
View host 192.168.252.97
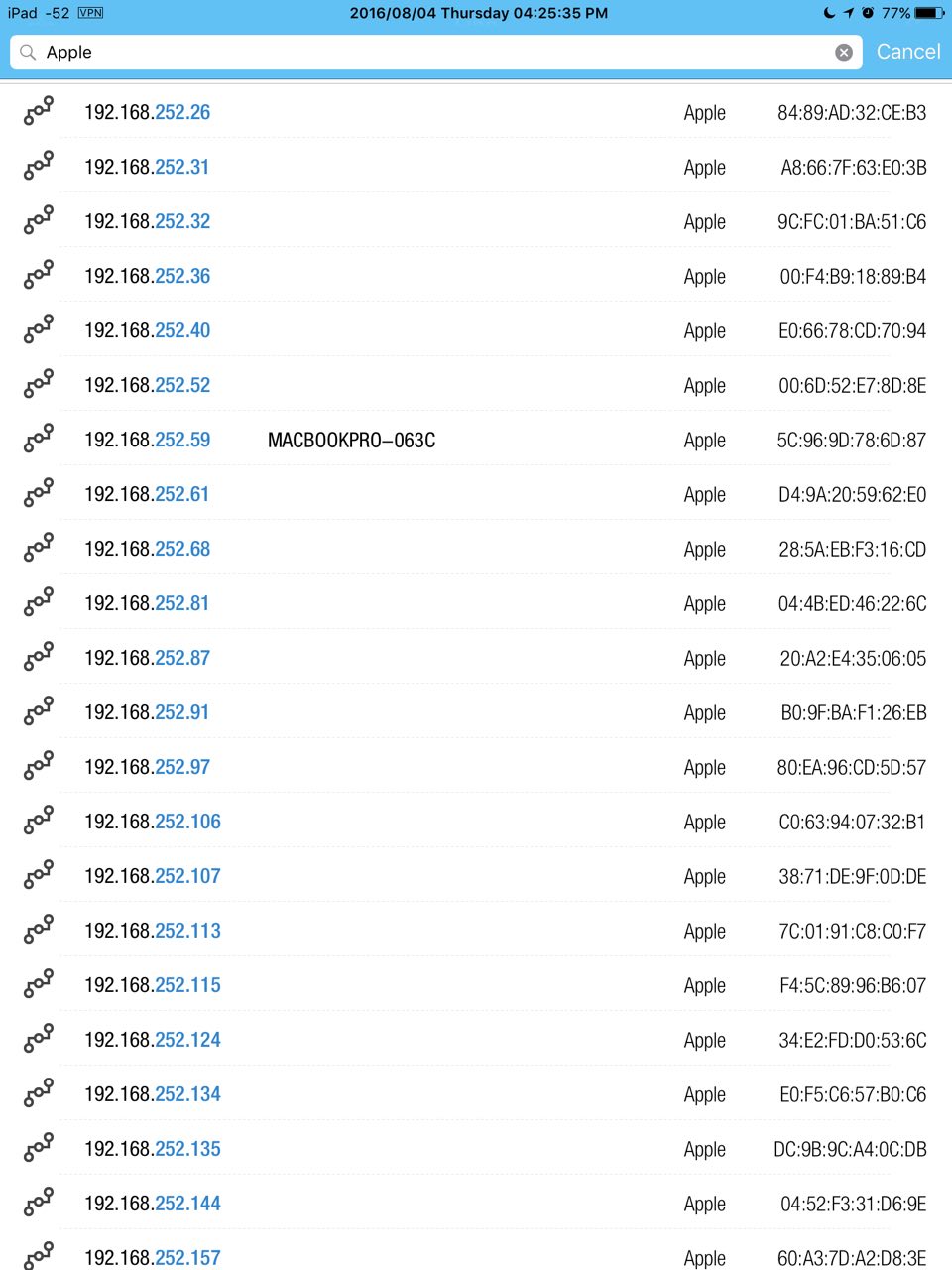pyautogui.click(x=476, y=767)
